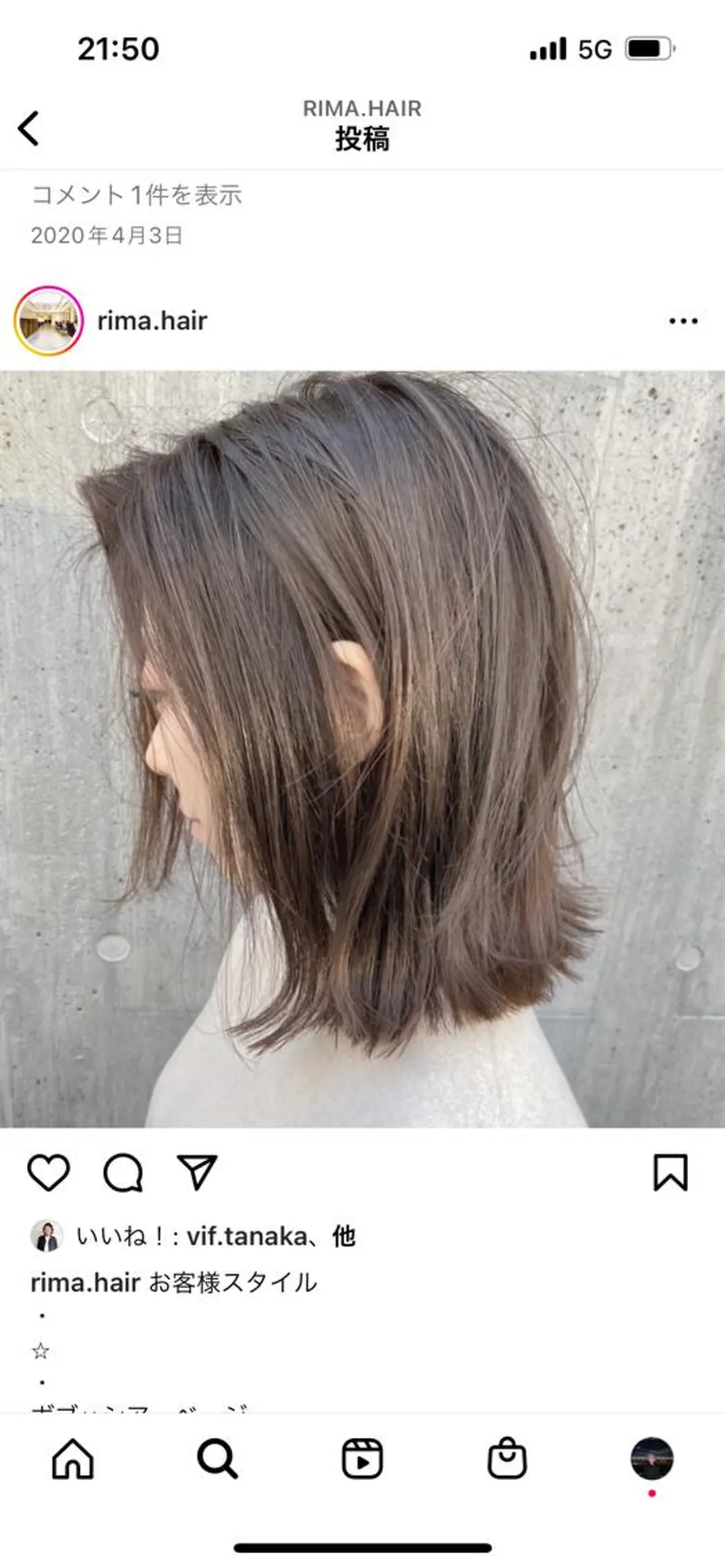This screenshot has height=1568, width=725.
Task: Switch to the Search tab
Action: tap(217, 1459)
